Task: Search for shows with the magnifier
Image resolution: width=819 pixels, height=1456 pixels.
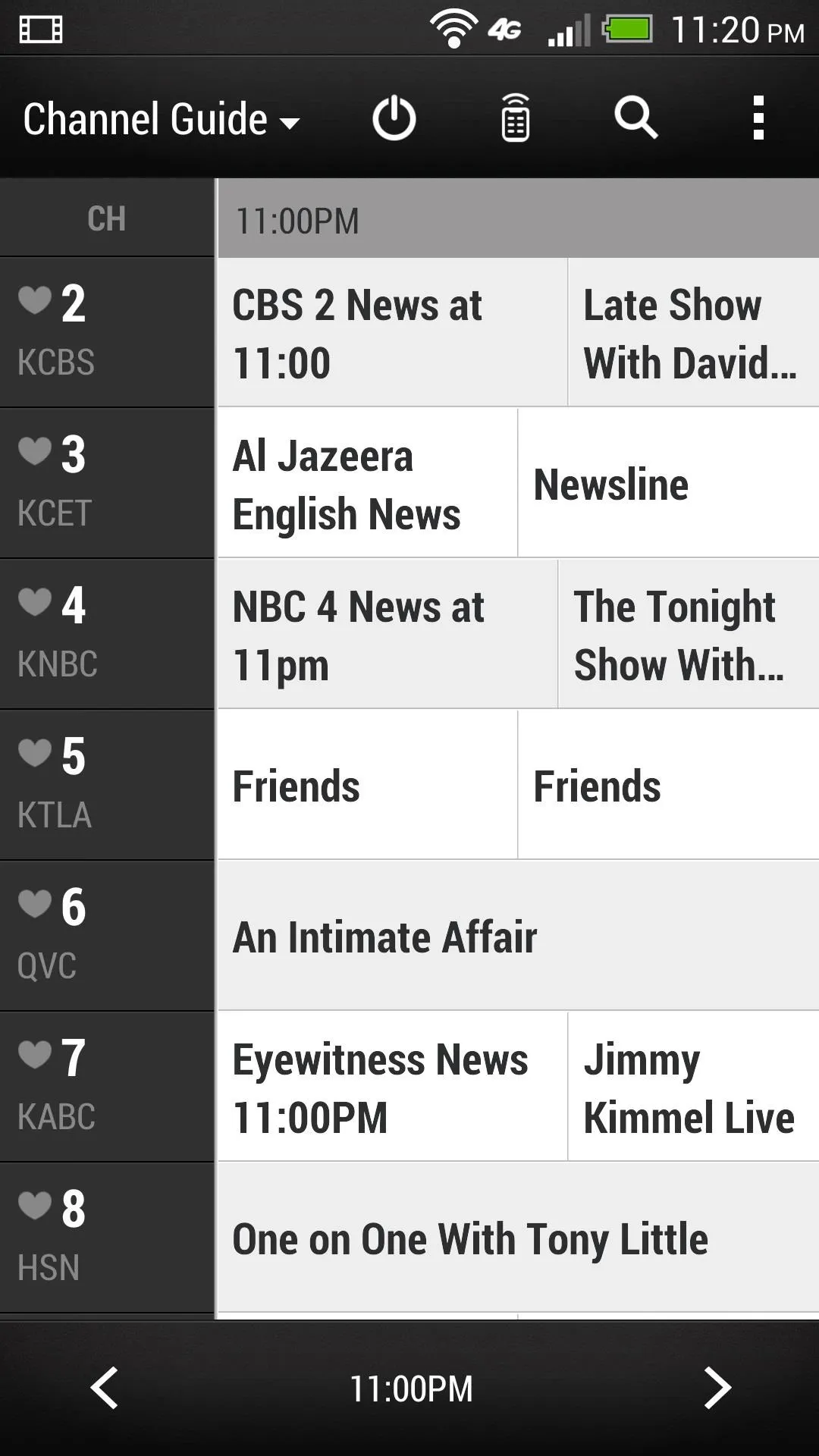Action: click(x=635, y=118)
